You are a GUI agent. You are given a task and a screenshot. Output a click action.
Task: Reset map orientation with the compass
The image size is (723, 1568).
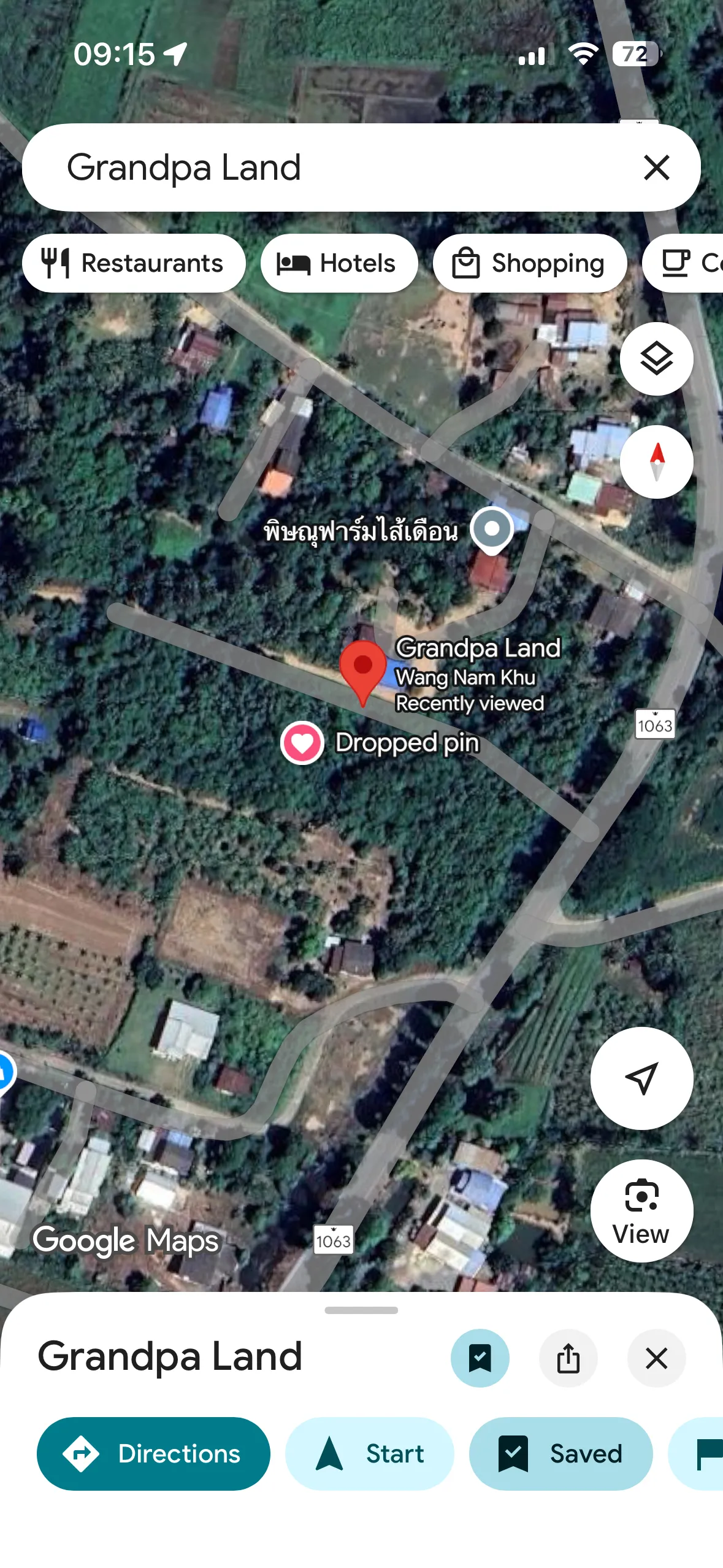tap(656, 461)
